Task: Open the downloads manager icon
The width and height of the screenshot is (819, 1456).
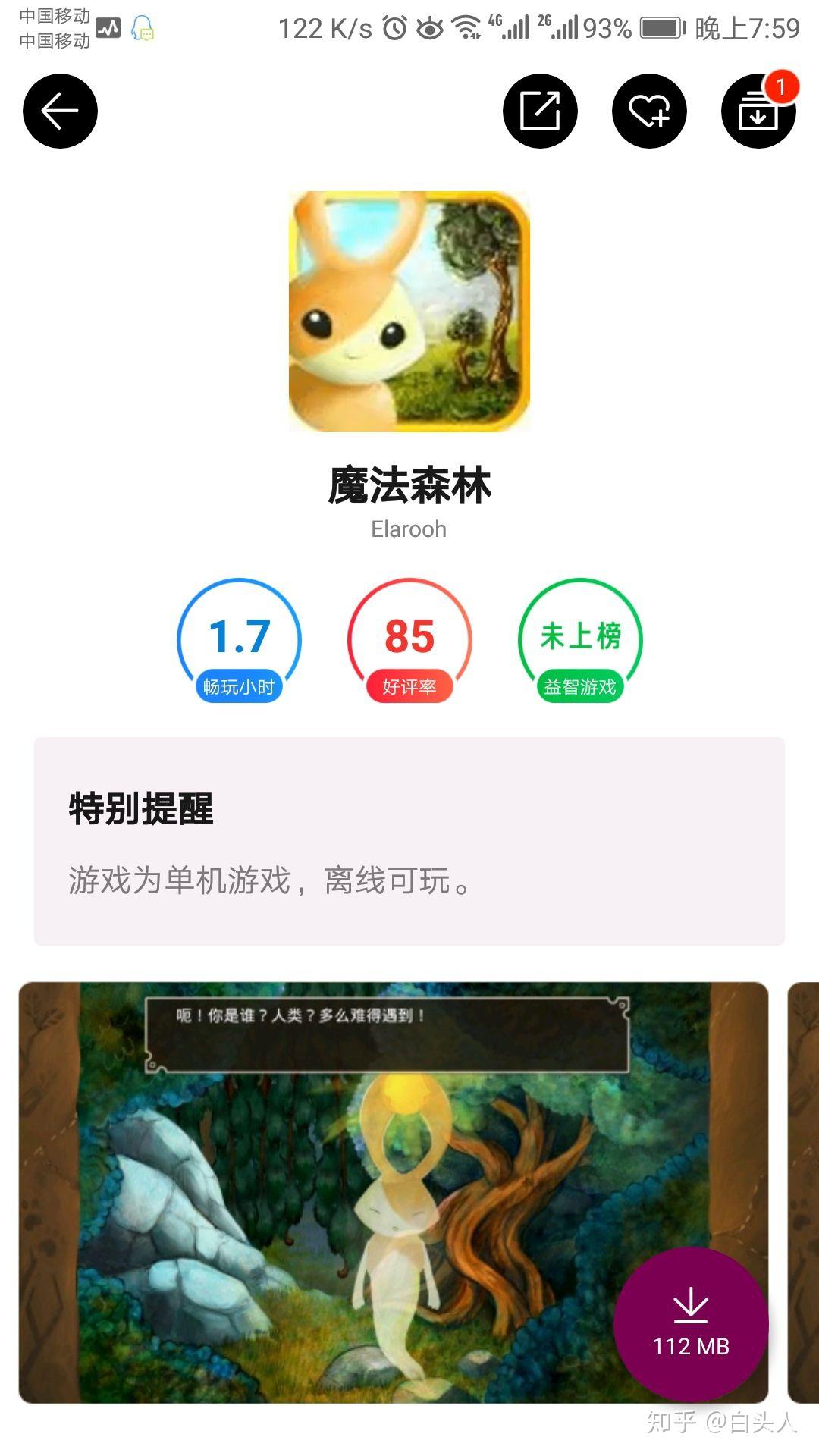Action: click(x=758, y=111)
